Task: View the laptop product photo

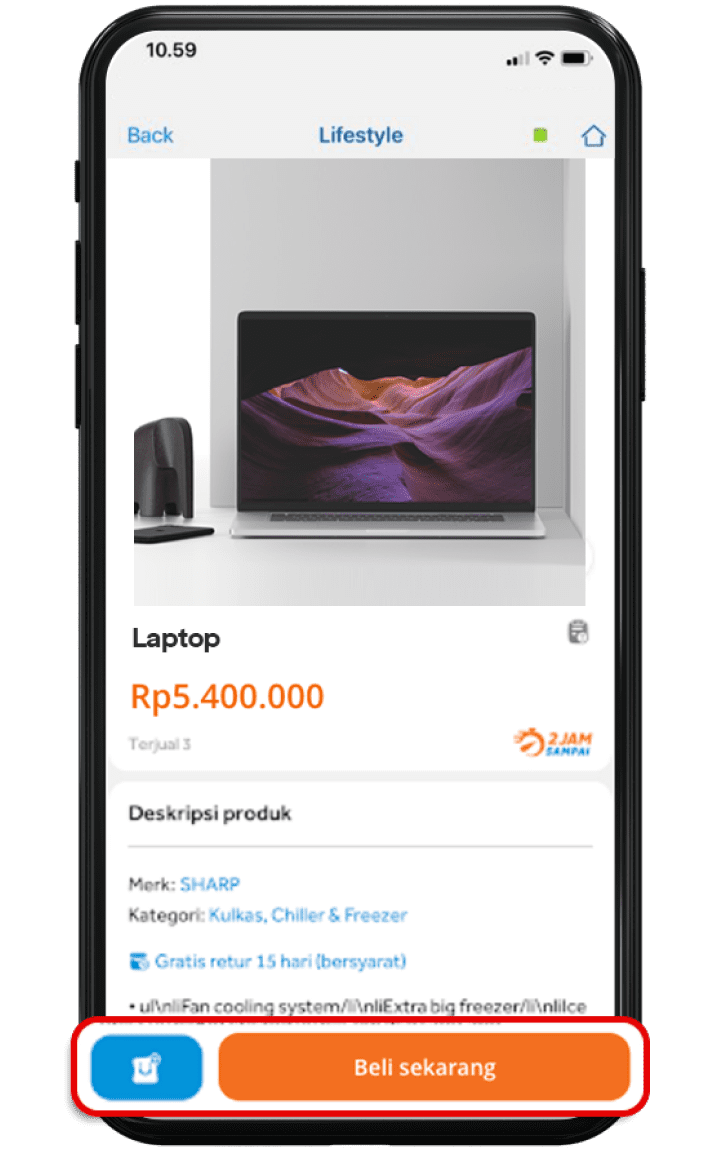Action: [x=360, y=385]
